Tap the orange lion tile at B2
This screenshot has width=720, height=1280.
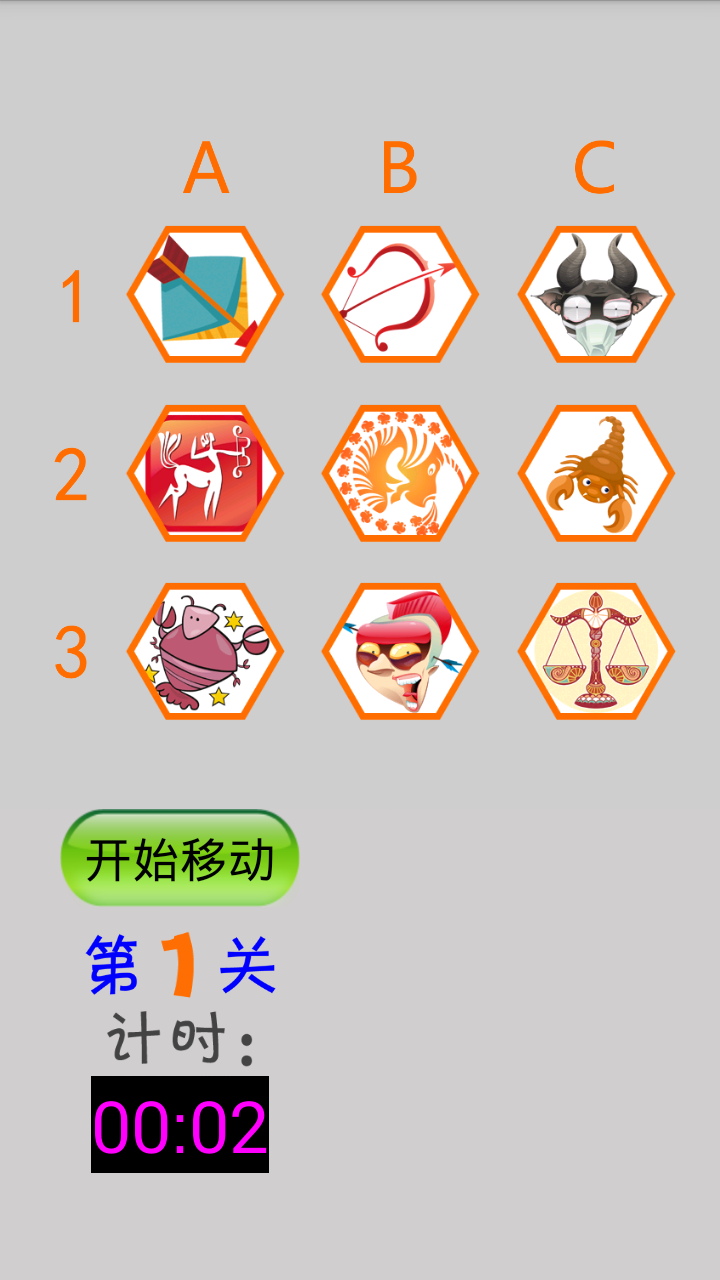[x=400, y=473]
